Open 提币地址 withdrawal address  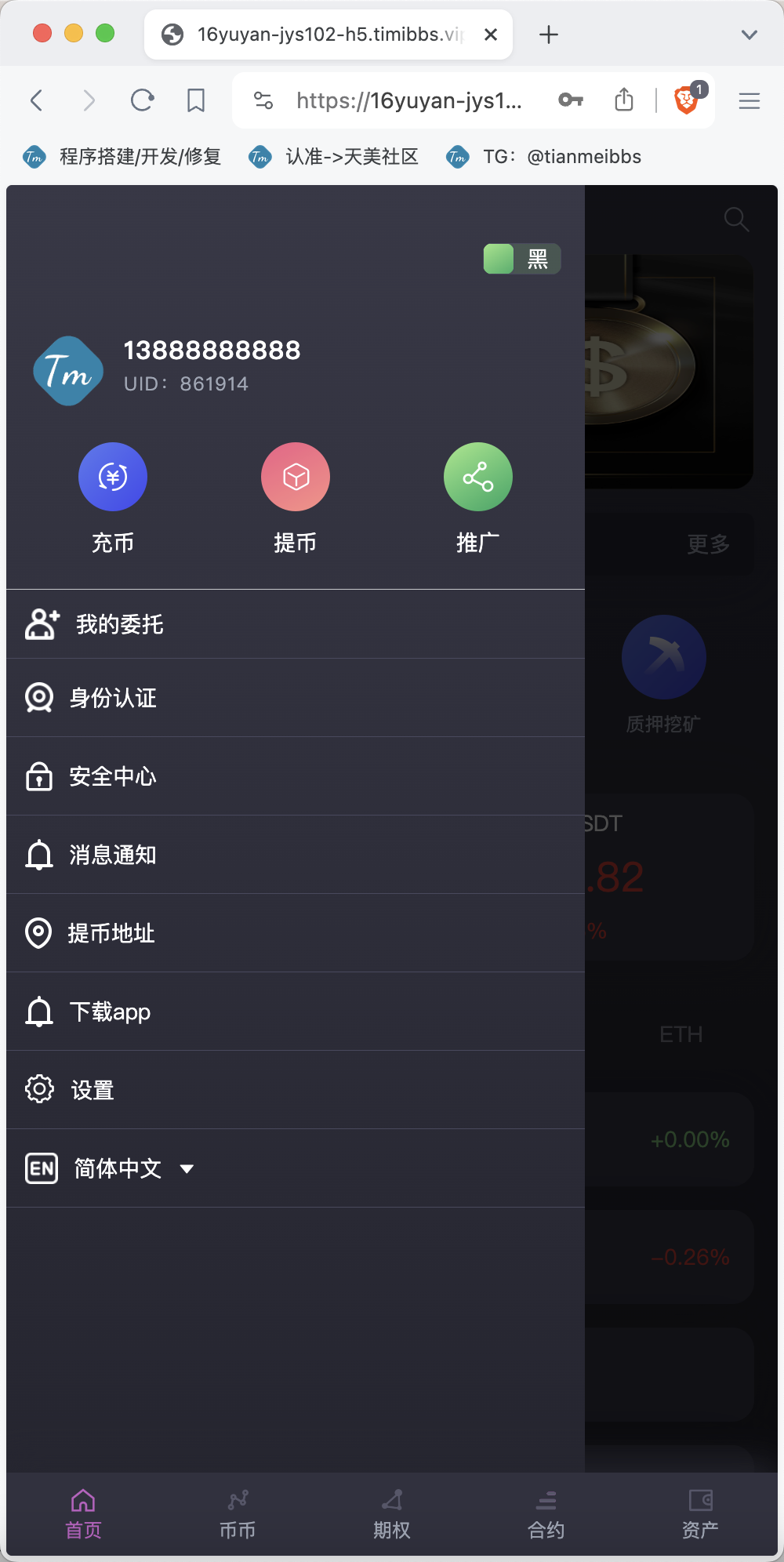click(x=296, y=933)
